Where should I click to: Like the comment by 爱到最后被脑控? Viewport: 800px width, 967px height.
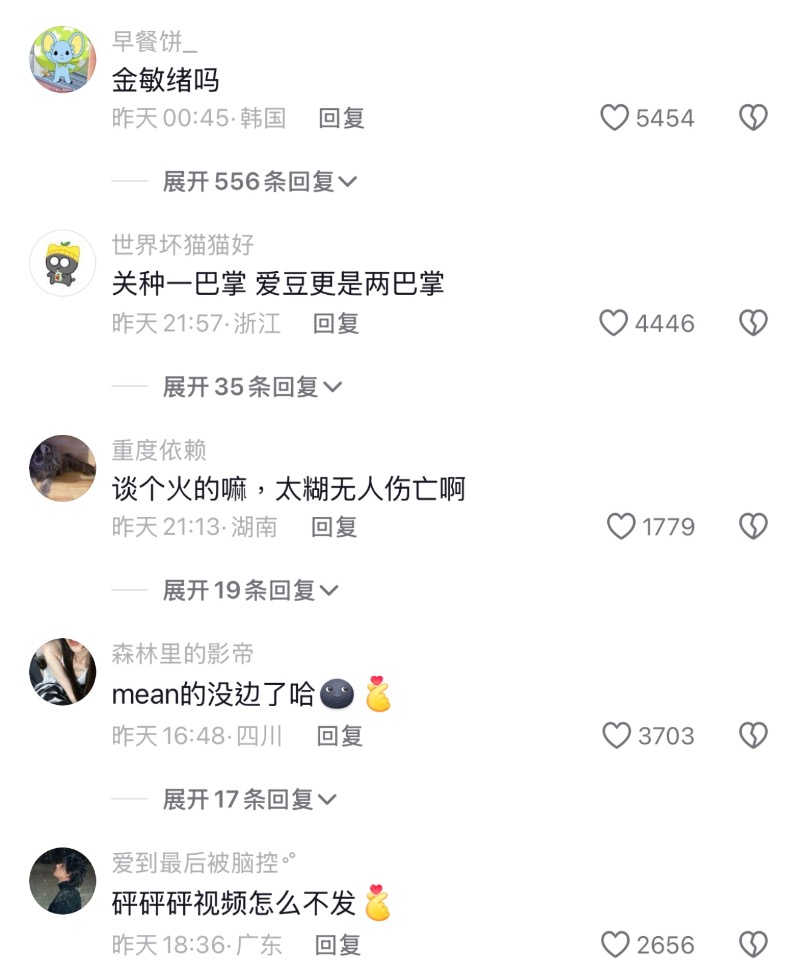(615, 944)
